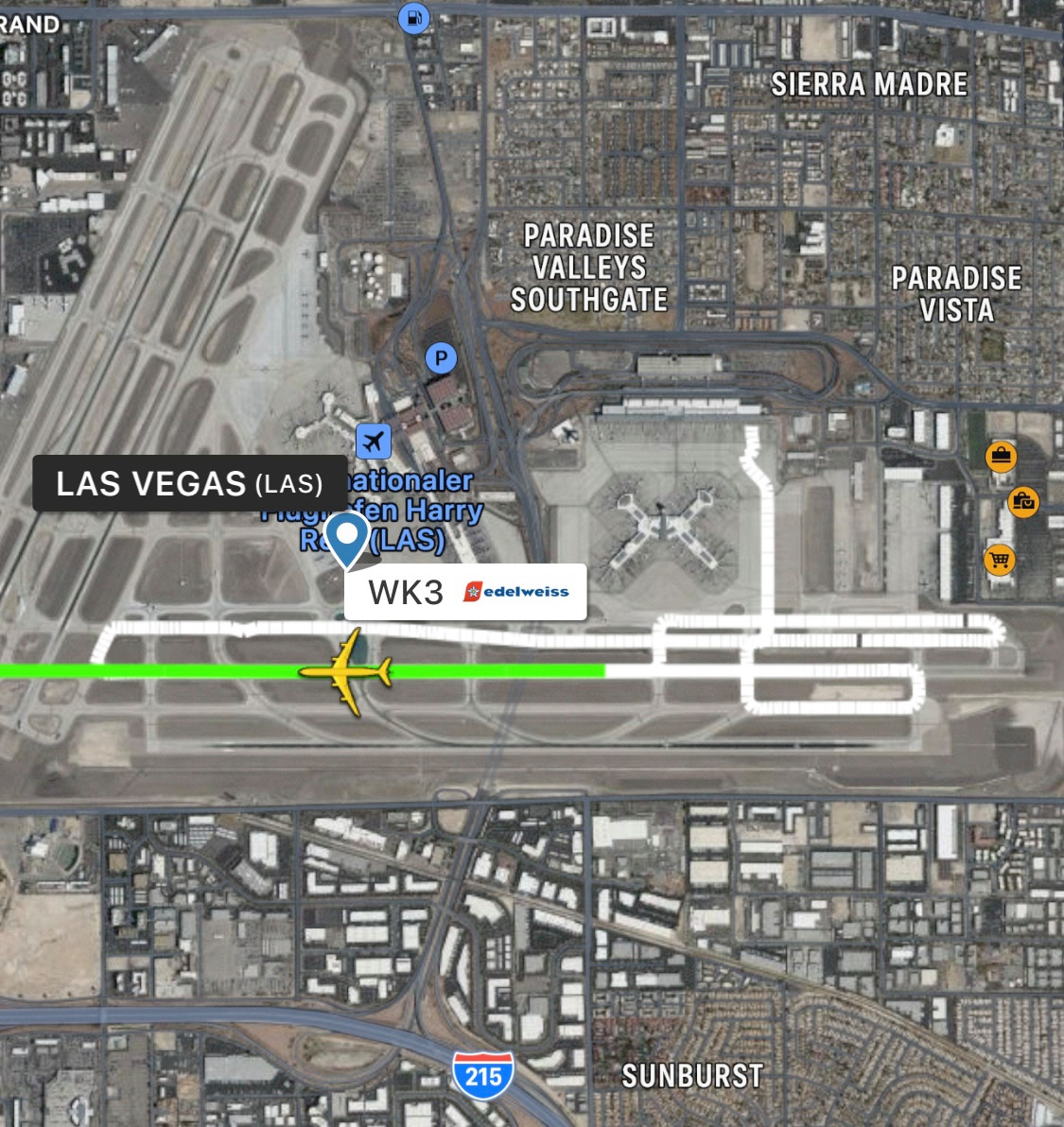Open the blue airport plane map marker
The image size is (1064, 1127).
[374, 441]
